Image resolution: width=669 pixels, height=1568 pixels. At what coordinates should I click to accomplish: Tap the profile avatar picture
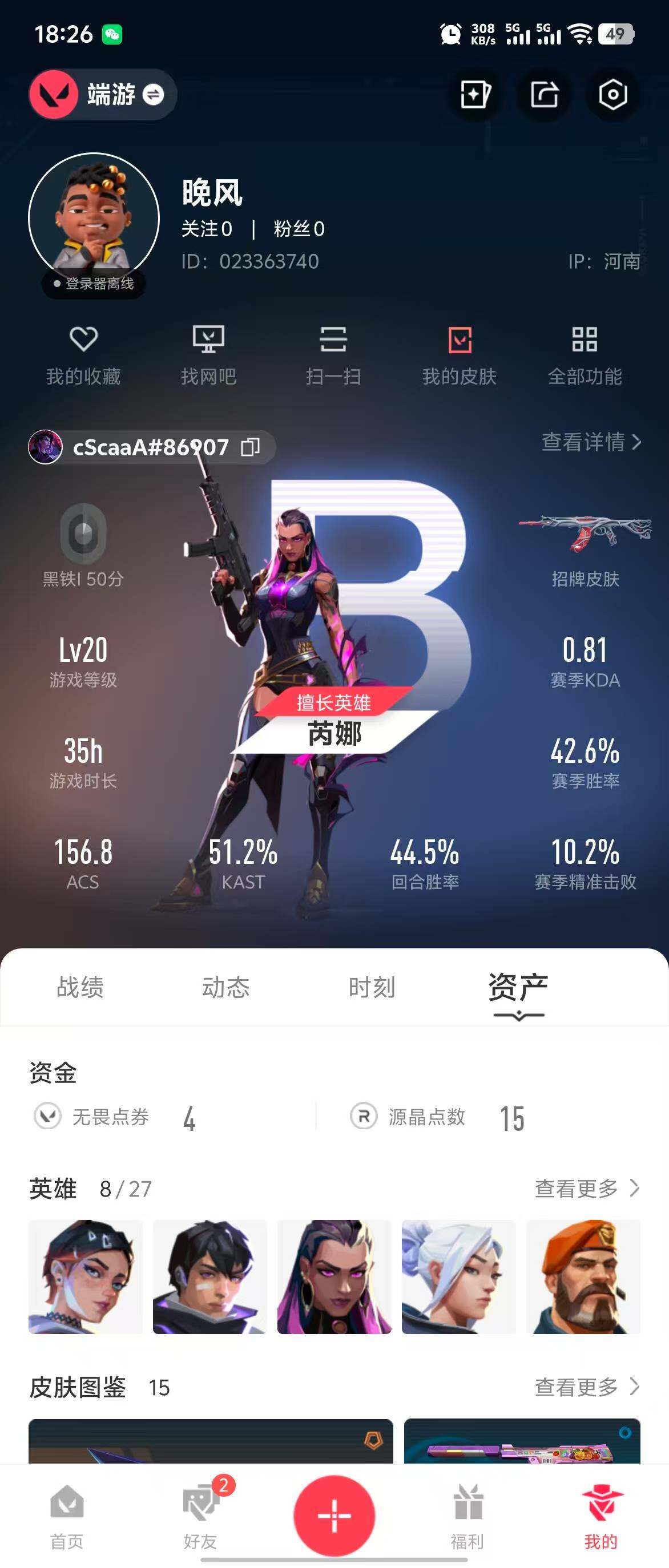pyautogui.click(x=94, y=218)
